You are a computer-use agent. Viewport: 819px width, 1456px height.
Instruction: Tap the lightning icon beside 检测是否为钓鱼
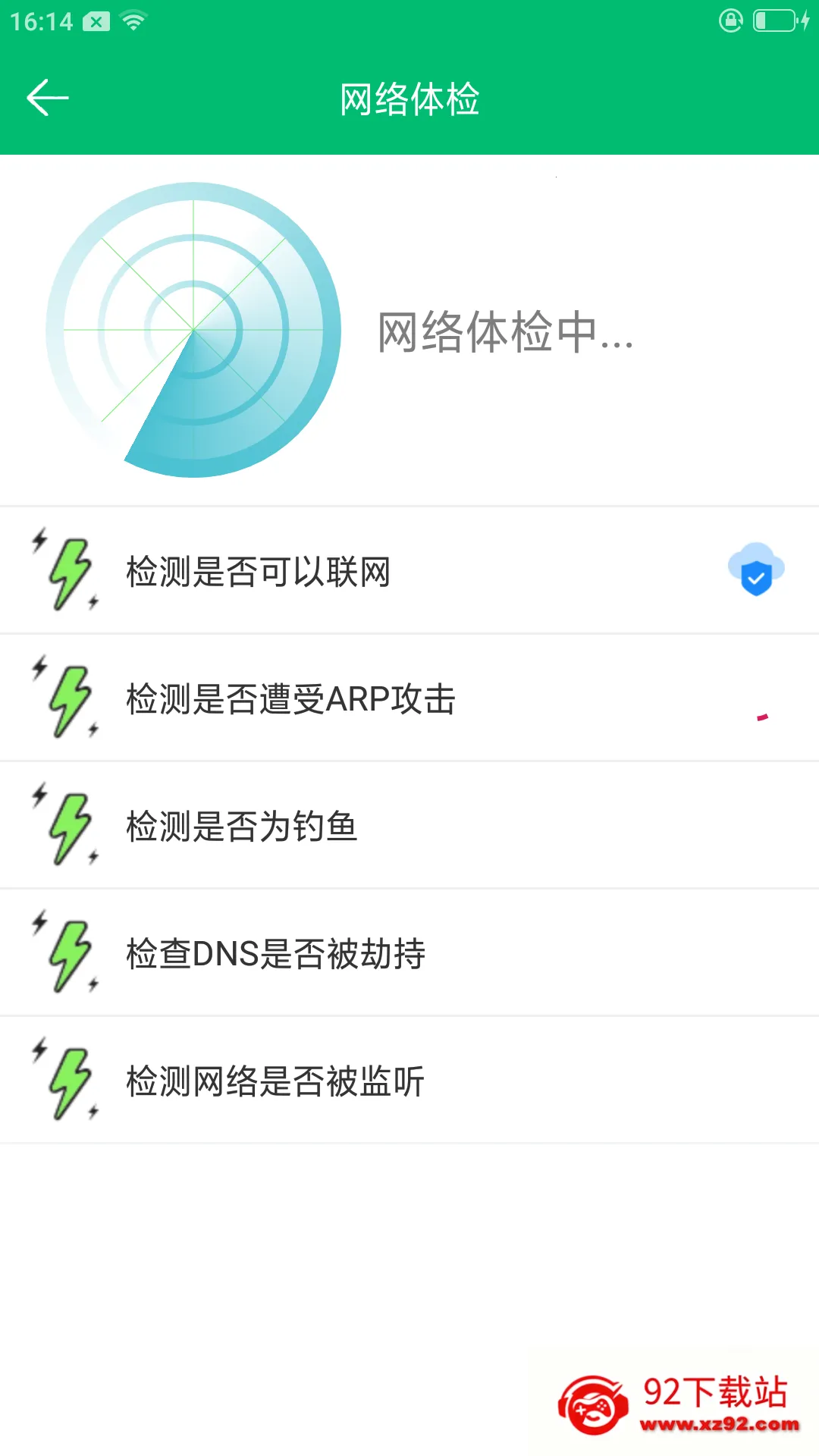click(x=67, y=825)
